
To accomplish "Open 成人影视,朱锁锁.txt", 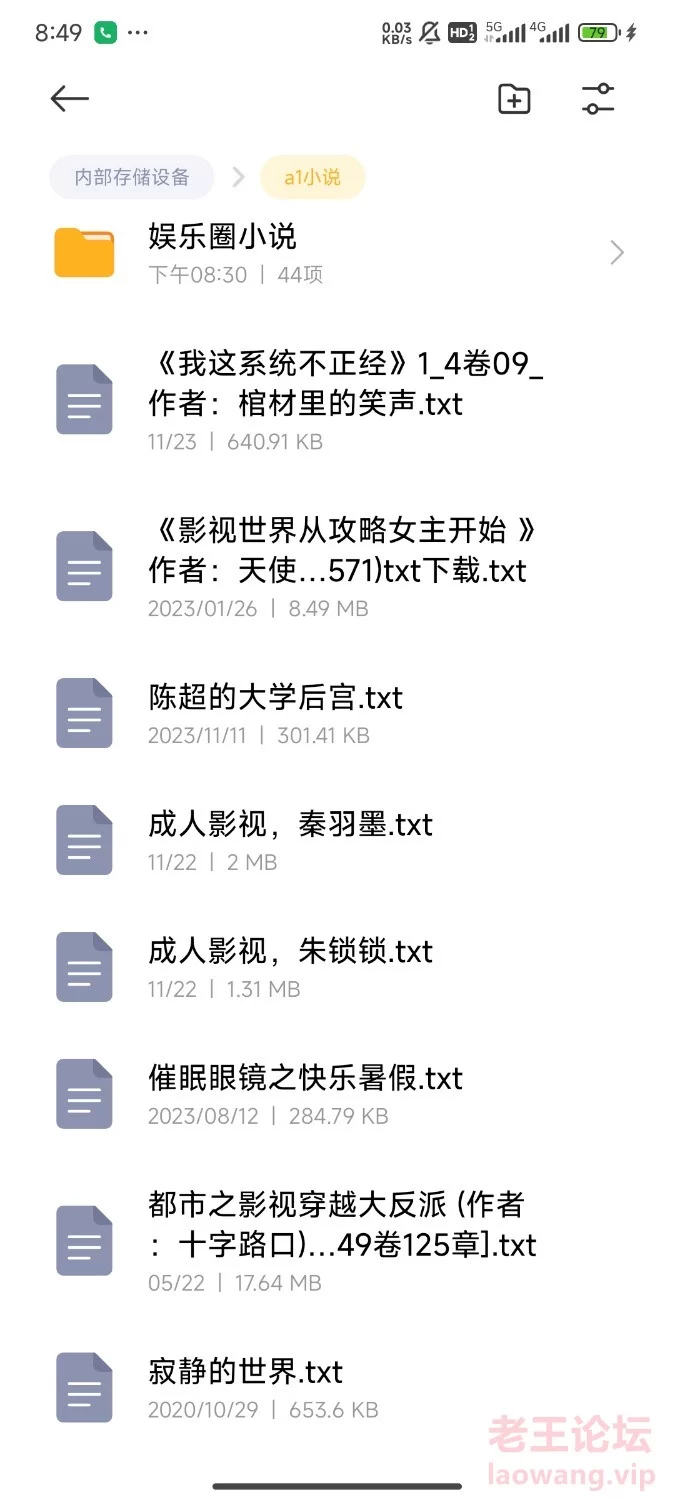I will point(337,967).
